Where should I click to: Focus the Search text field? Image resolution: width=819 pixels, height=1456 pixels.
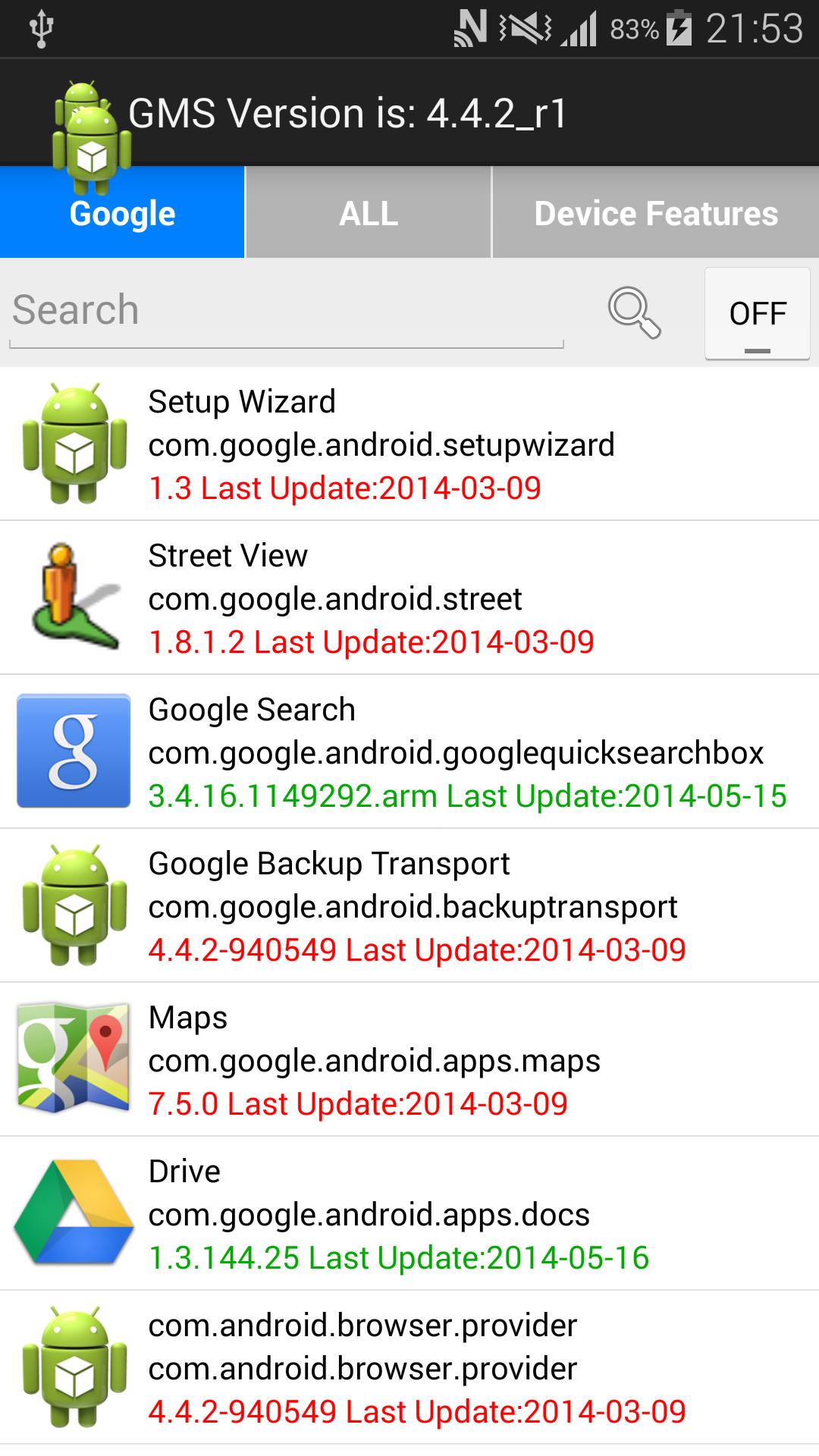287,311
